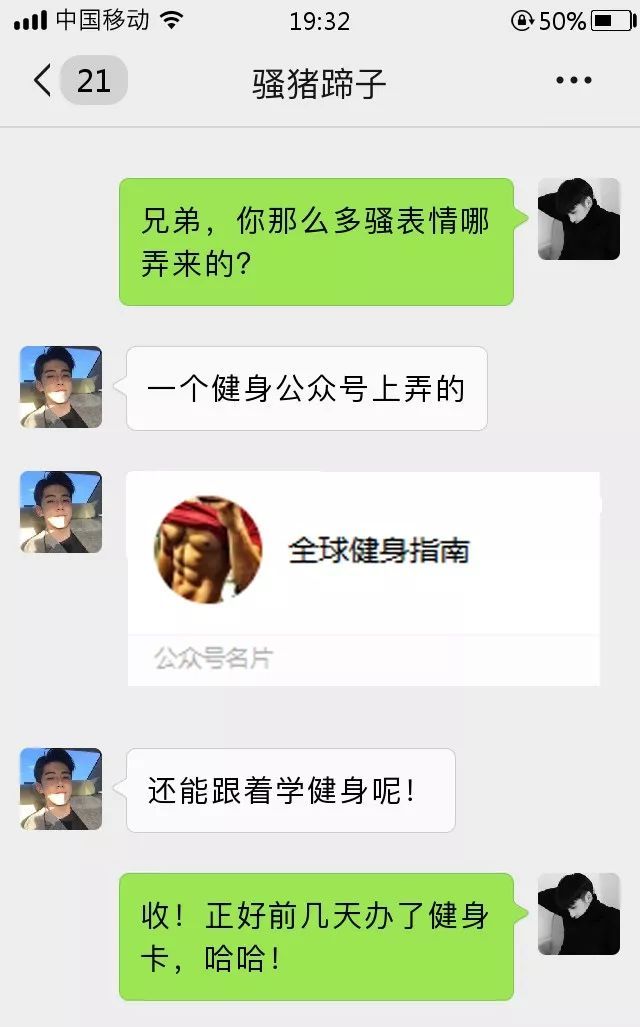Tap the avatar beside 还能跟着学健身呢!

[x=61, y=789]
